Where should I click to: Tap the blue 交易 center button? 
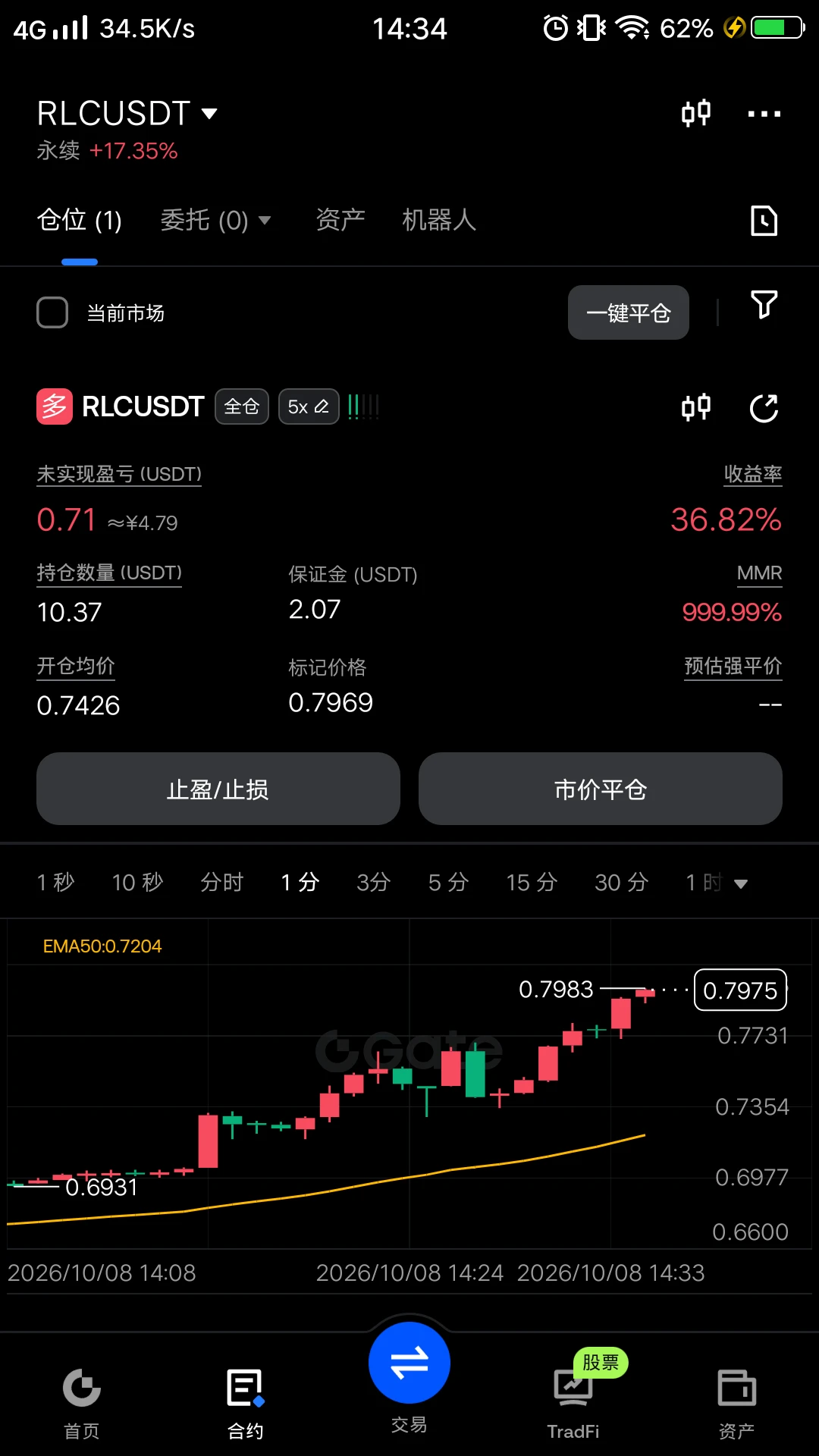click(x=409, y=1363)
